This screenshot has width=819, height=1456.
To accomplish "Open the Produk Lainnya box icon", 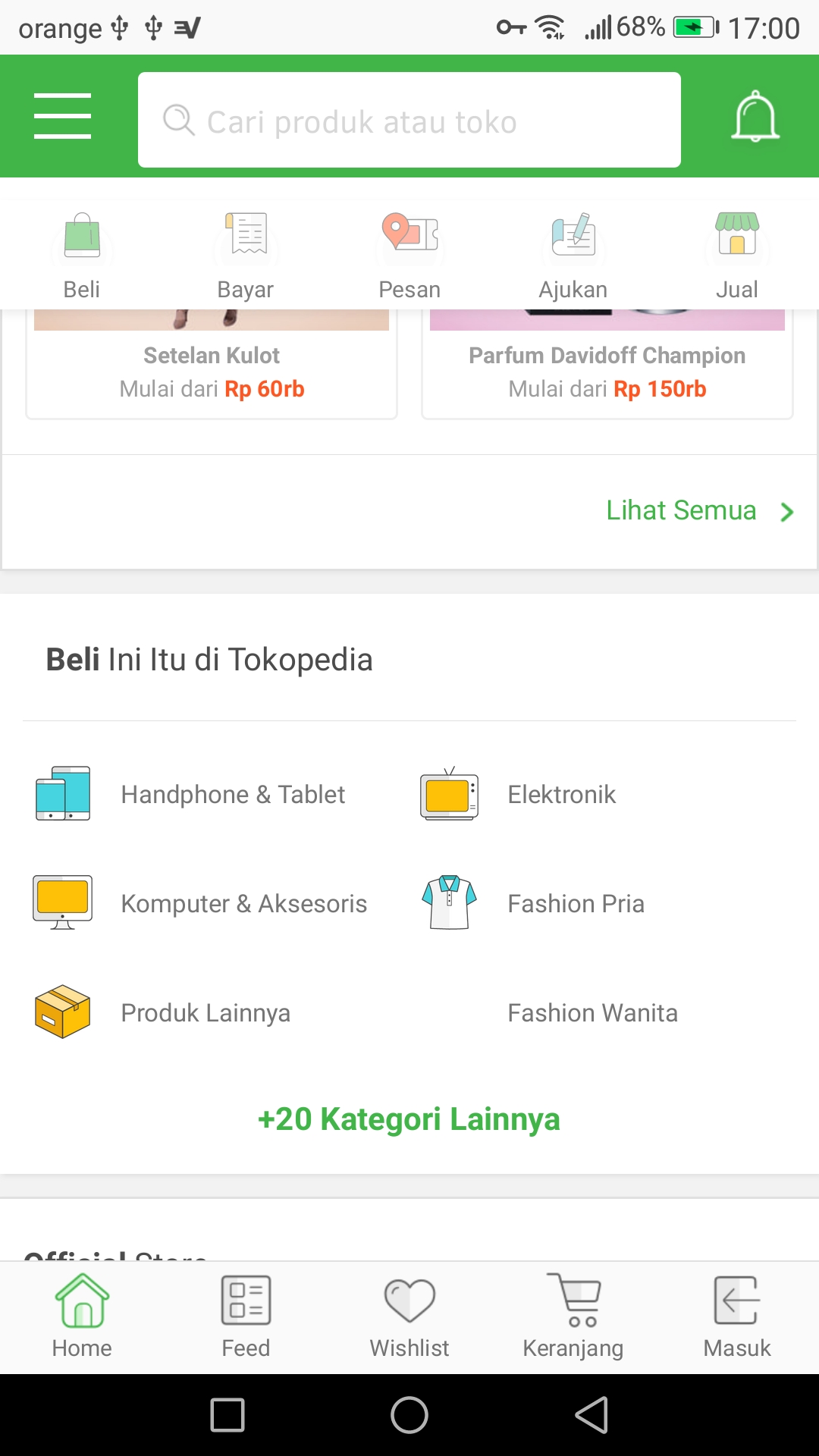I will [63, 1012].
